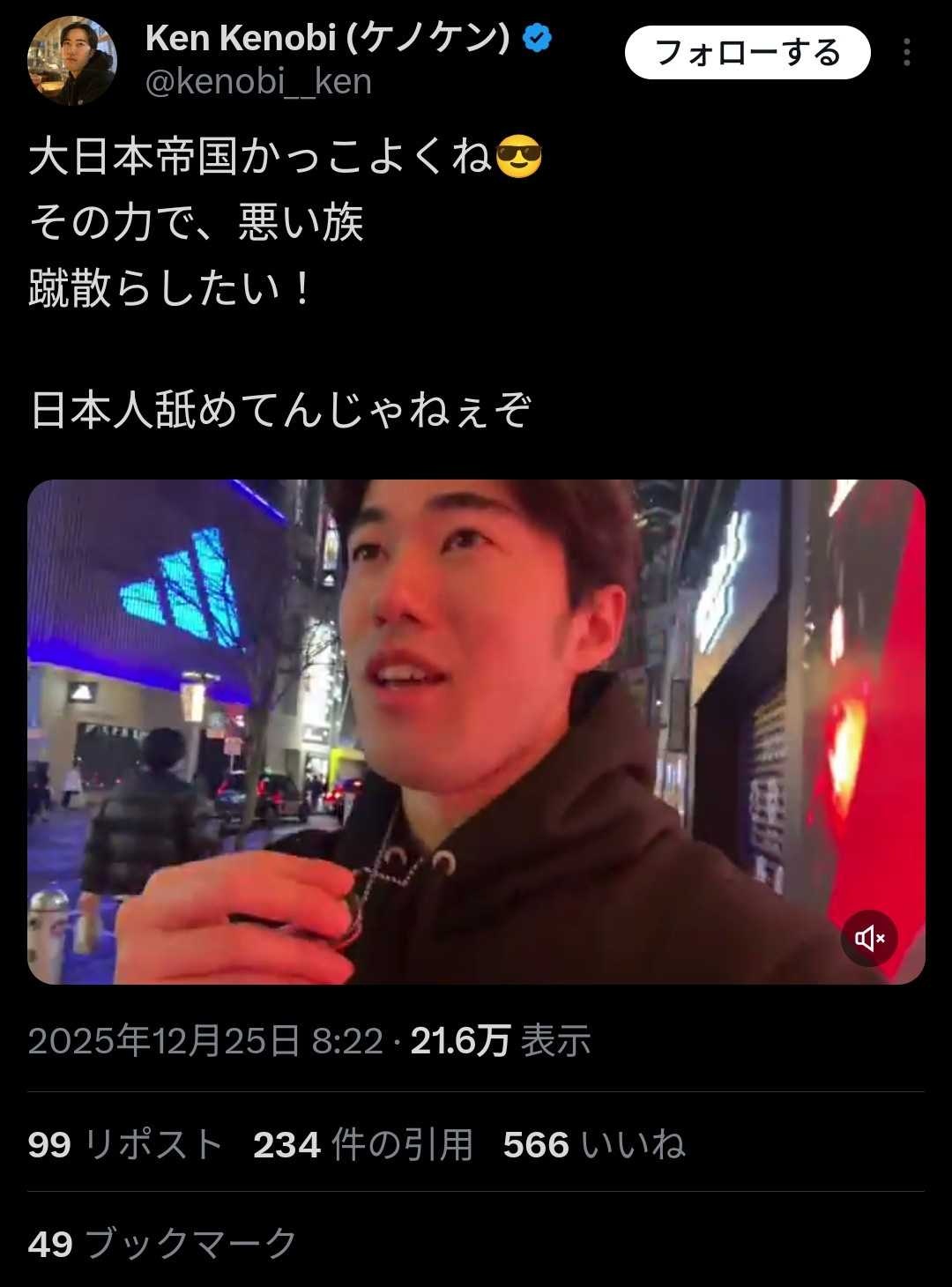Unmute the video's sound
This screenshot has width=952, height=1287.
click(x=869, y=938)
